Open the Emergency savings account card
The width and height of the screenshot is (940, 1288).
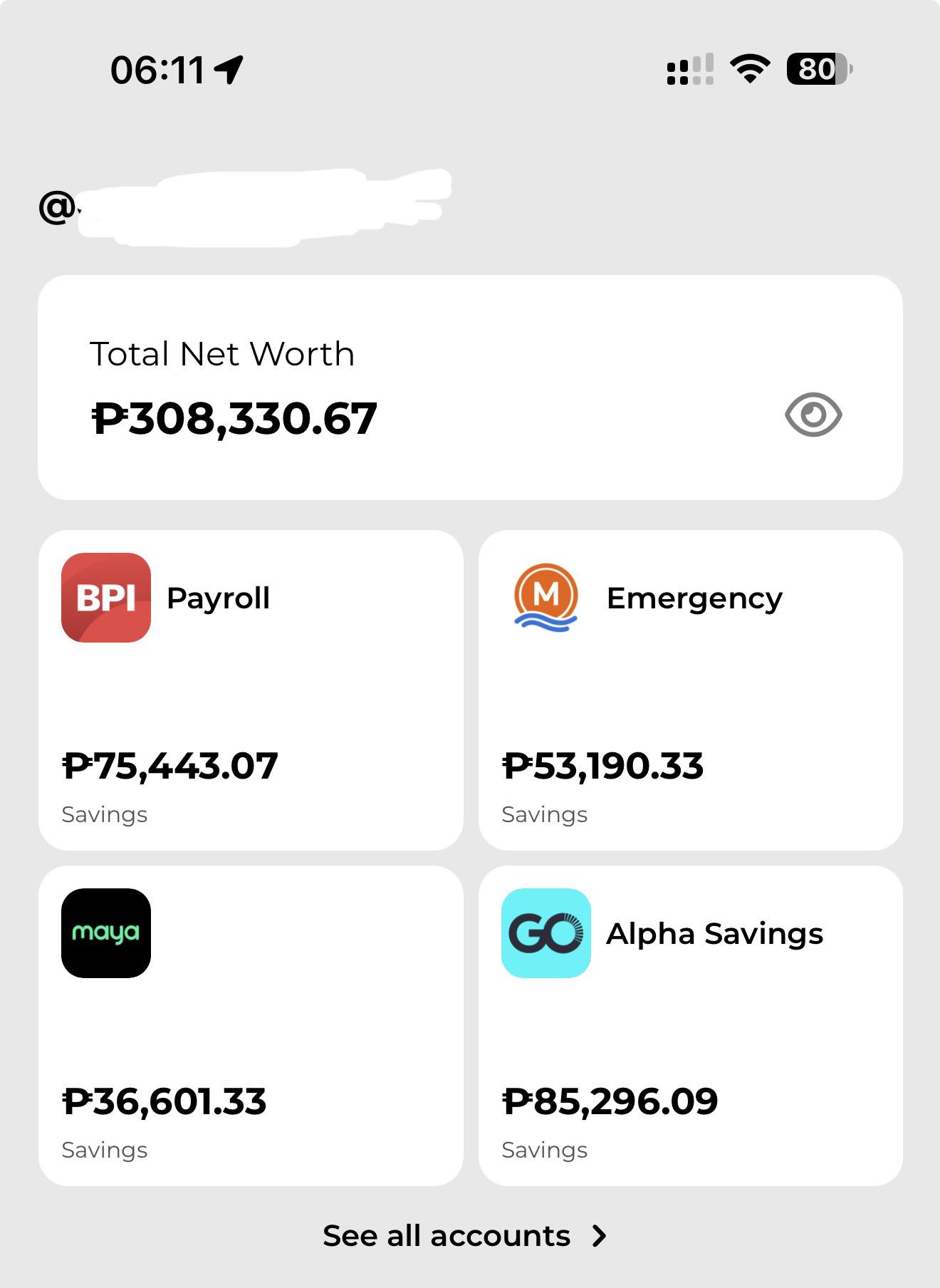(691, 690)
